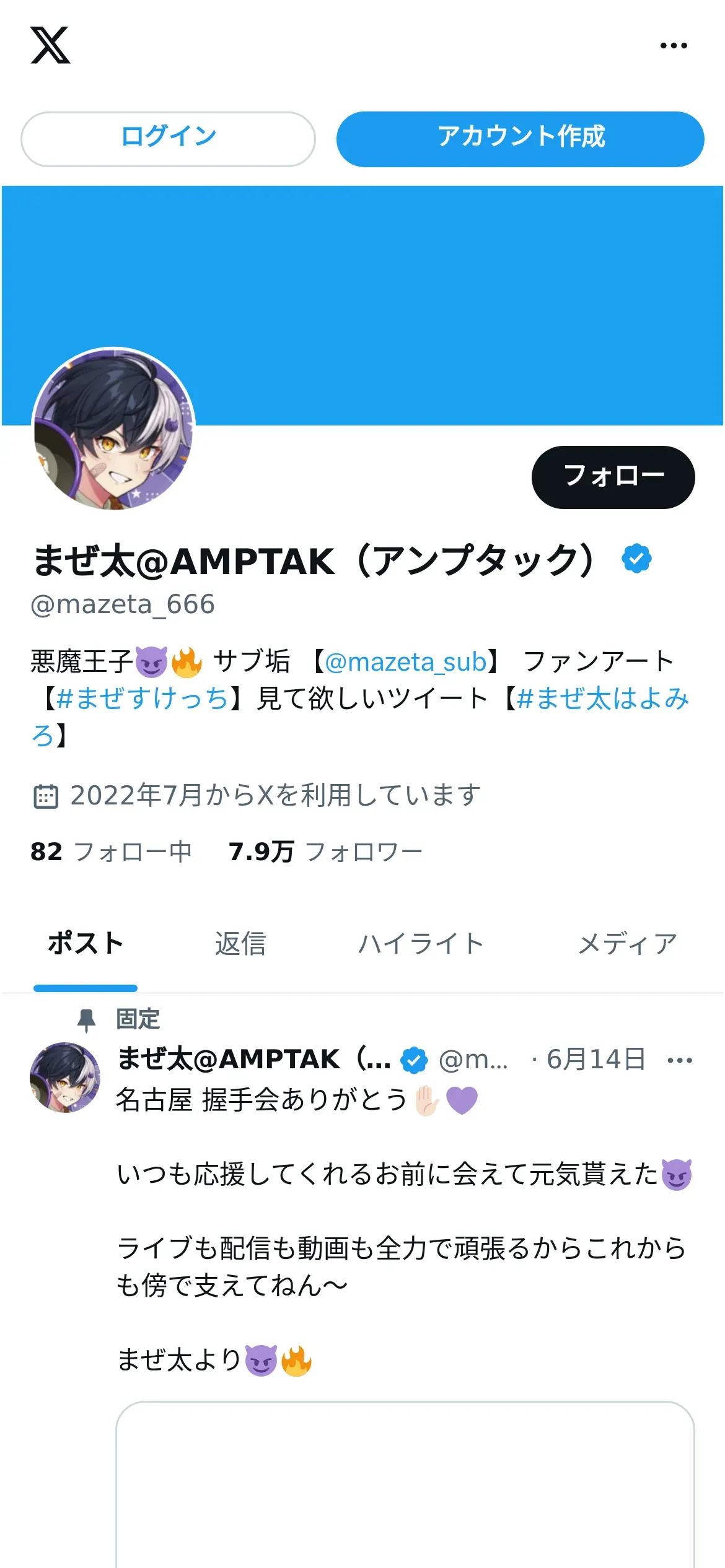Screen dimensions: 725x1568
Task: Switch to the ハイライト tab
Action: pos(421,944)
